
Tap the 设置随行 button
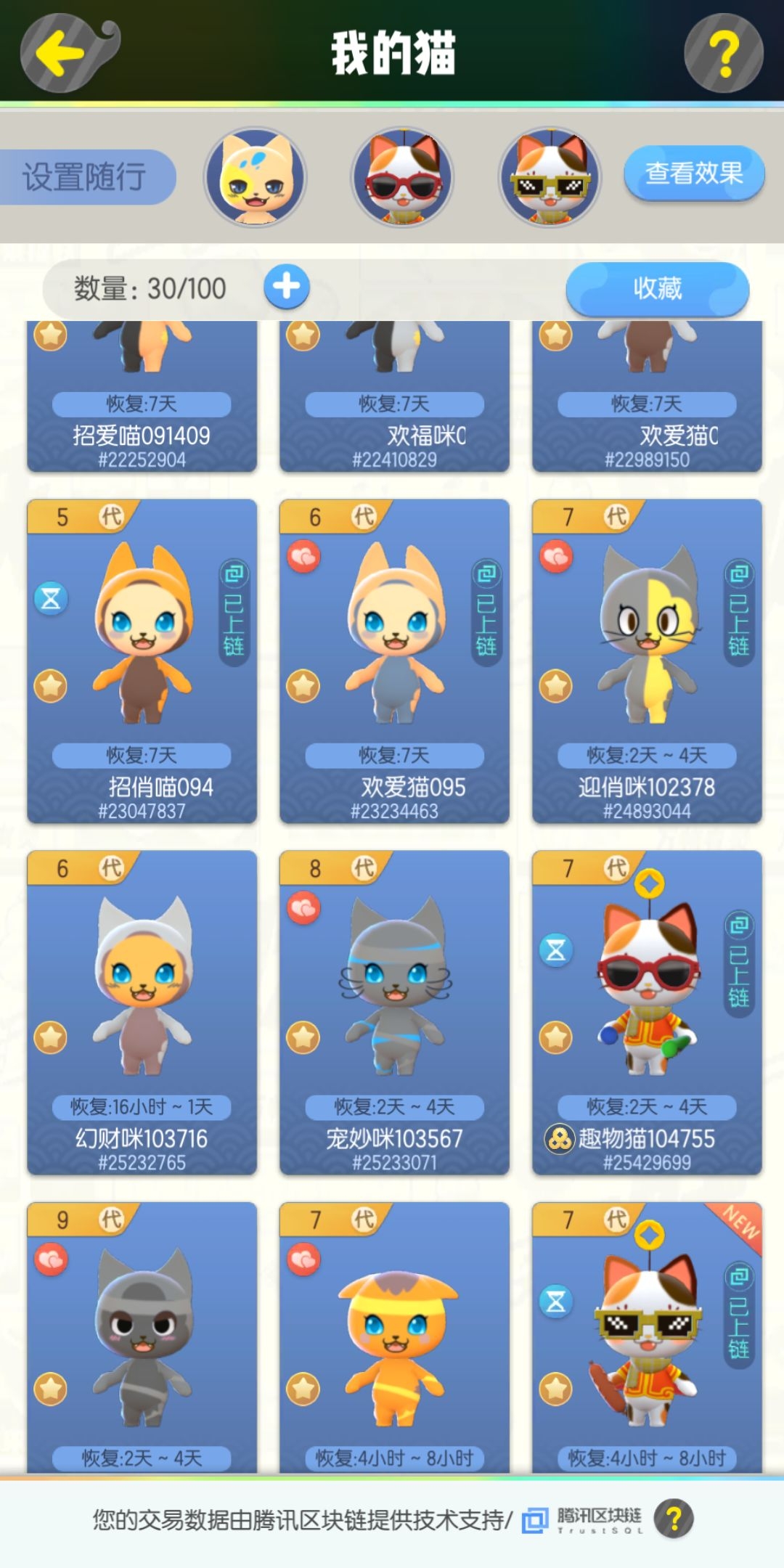tap(86, 177)
